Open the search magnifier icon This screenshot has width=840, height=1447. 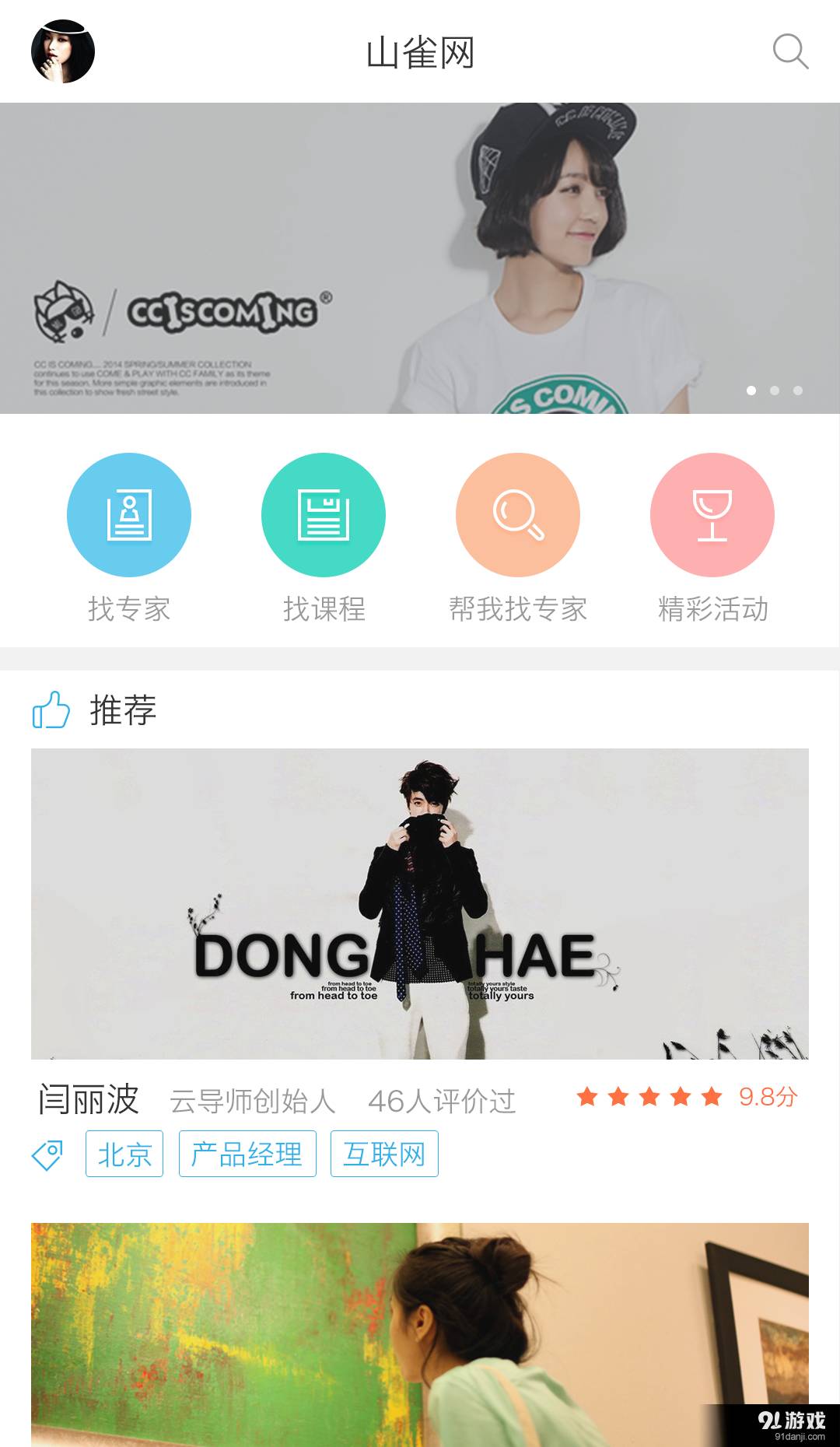coord(790,51)
